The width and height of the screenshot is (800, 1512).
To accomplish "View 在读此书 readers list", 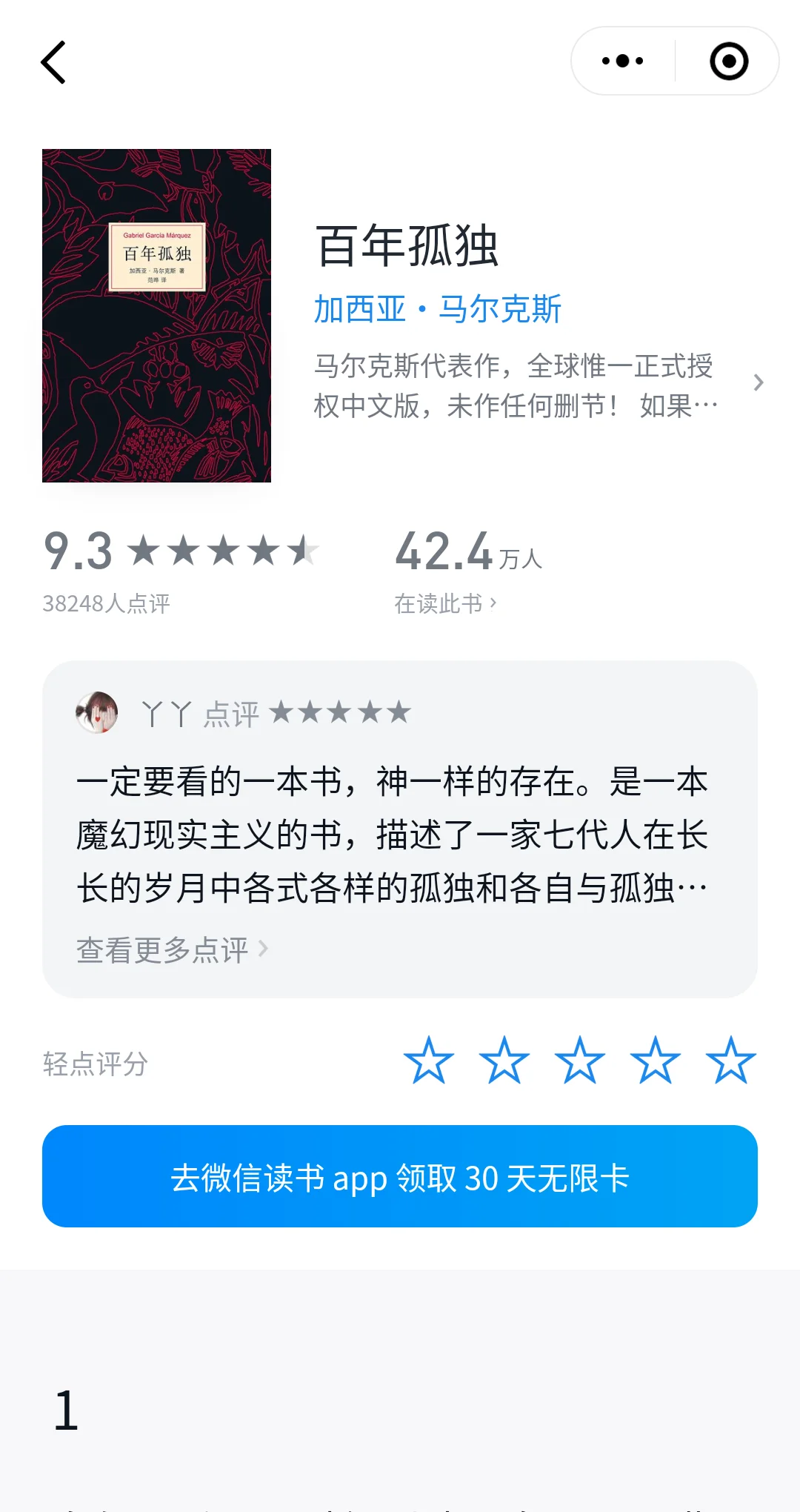I will (x=445, y=603).
